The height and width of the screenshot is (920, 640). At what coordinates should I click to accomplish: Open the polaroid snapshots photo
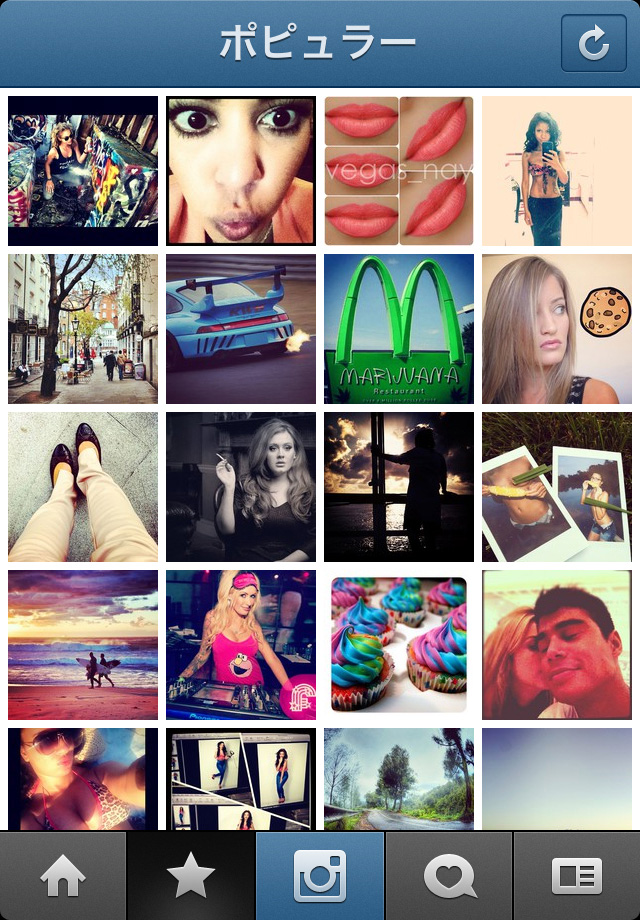pyautogui.click(x=557, y=487)
